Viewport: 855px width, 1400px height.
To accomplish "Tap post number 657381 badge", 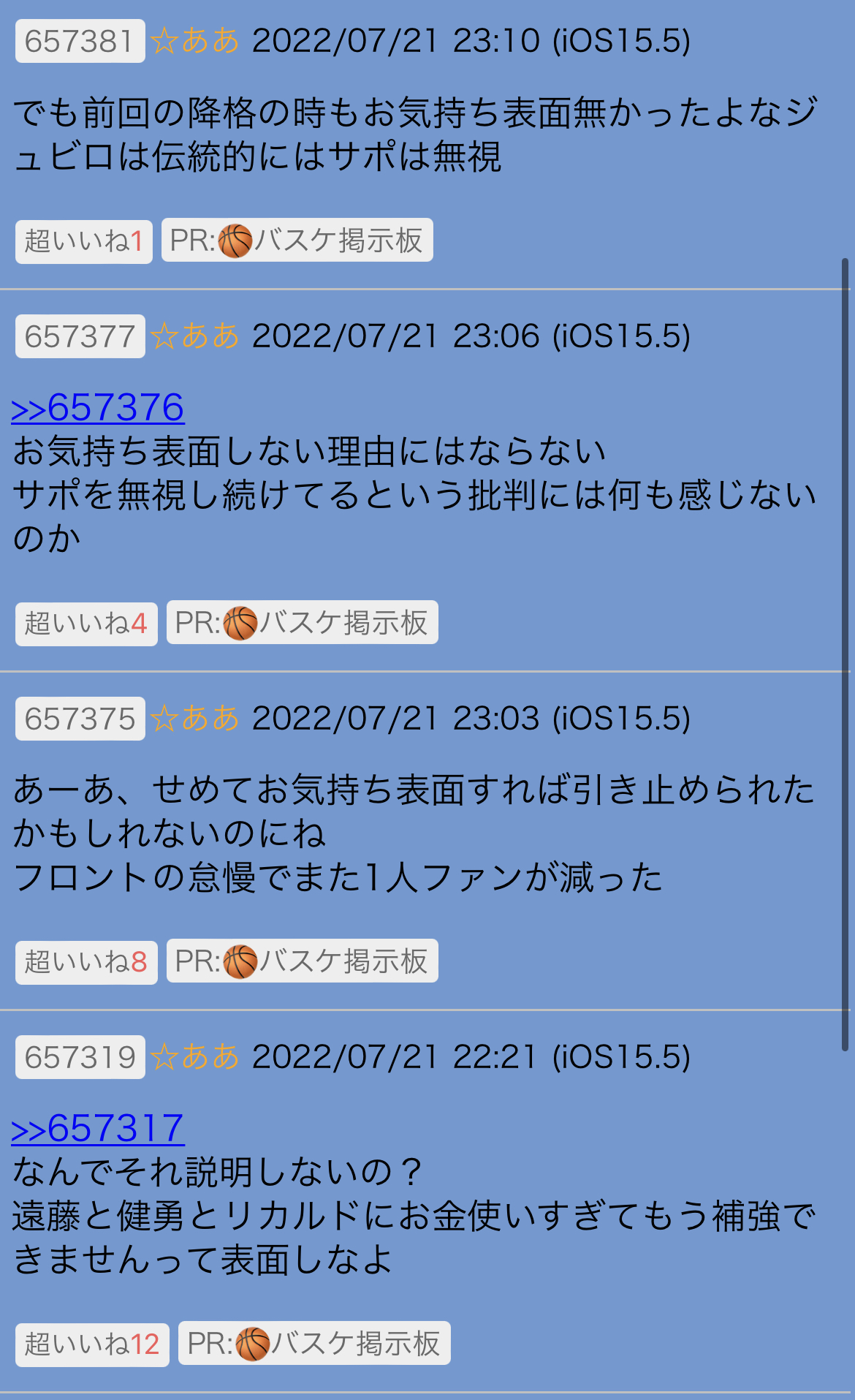I will point(80,41).
